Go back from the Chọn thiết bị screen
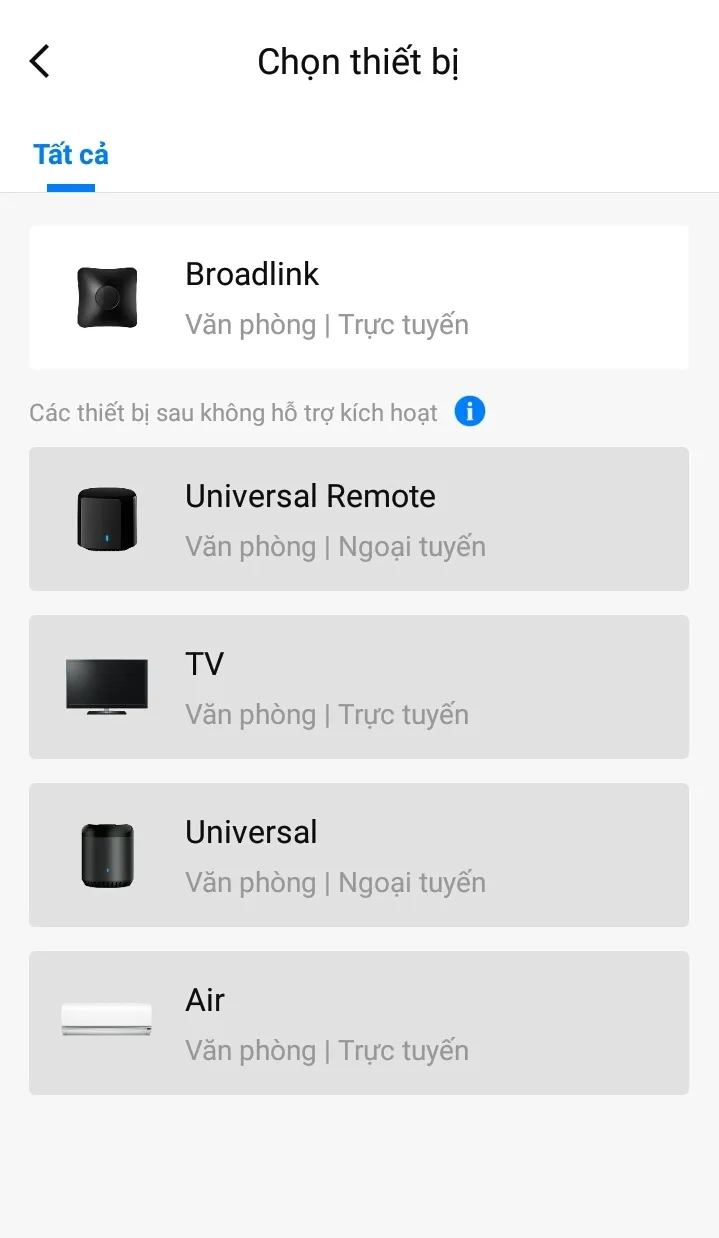Viewport: 719px width, 1238px height. tap(40, 62)
